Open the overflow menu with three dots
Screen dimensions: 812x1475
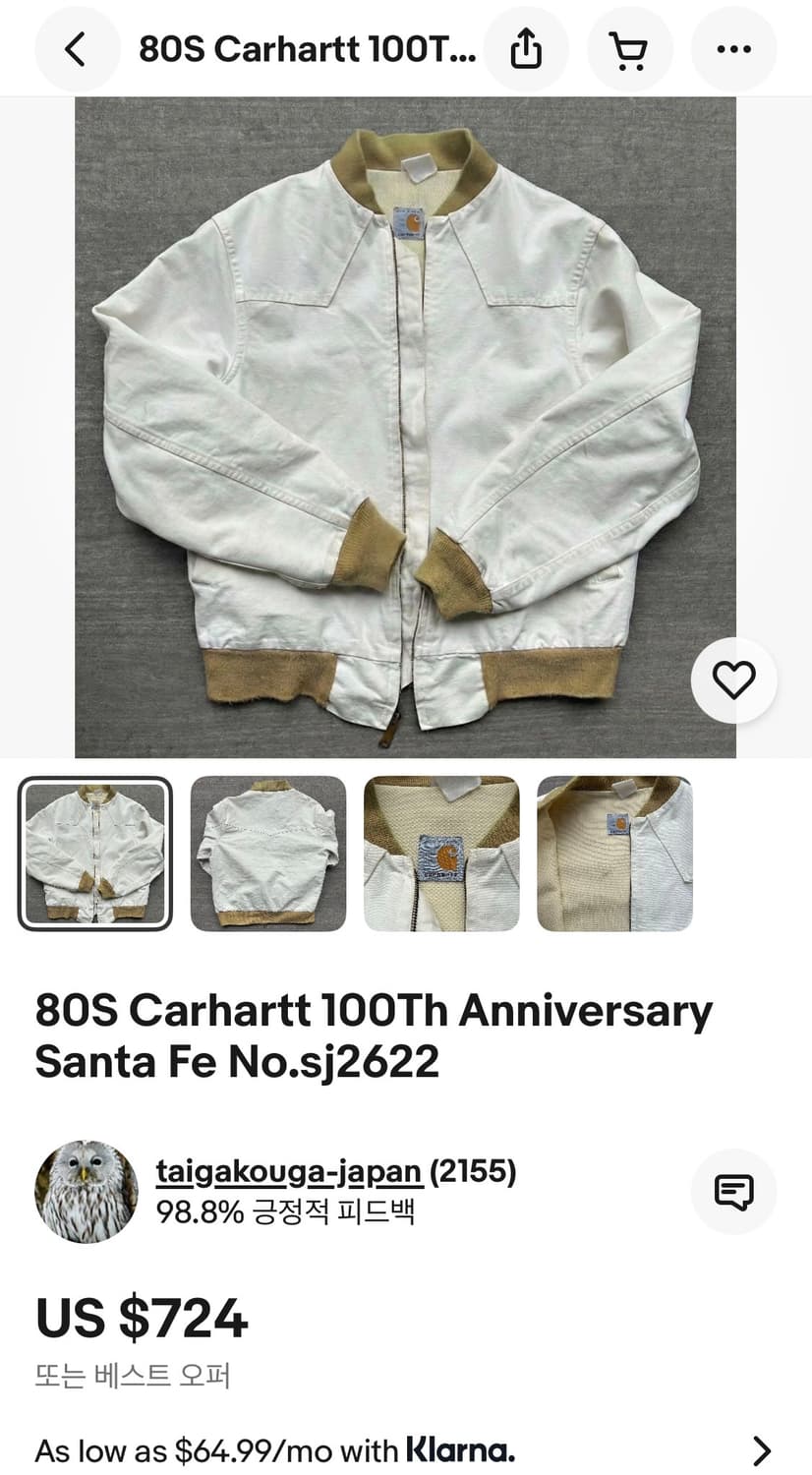point(734,48)
